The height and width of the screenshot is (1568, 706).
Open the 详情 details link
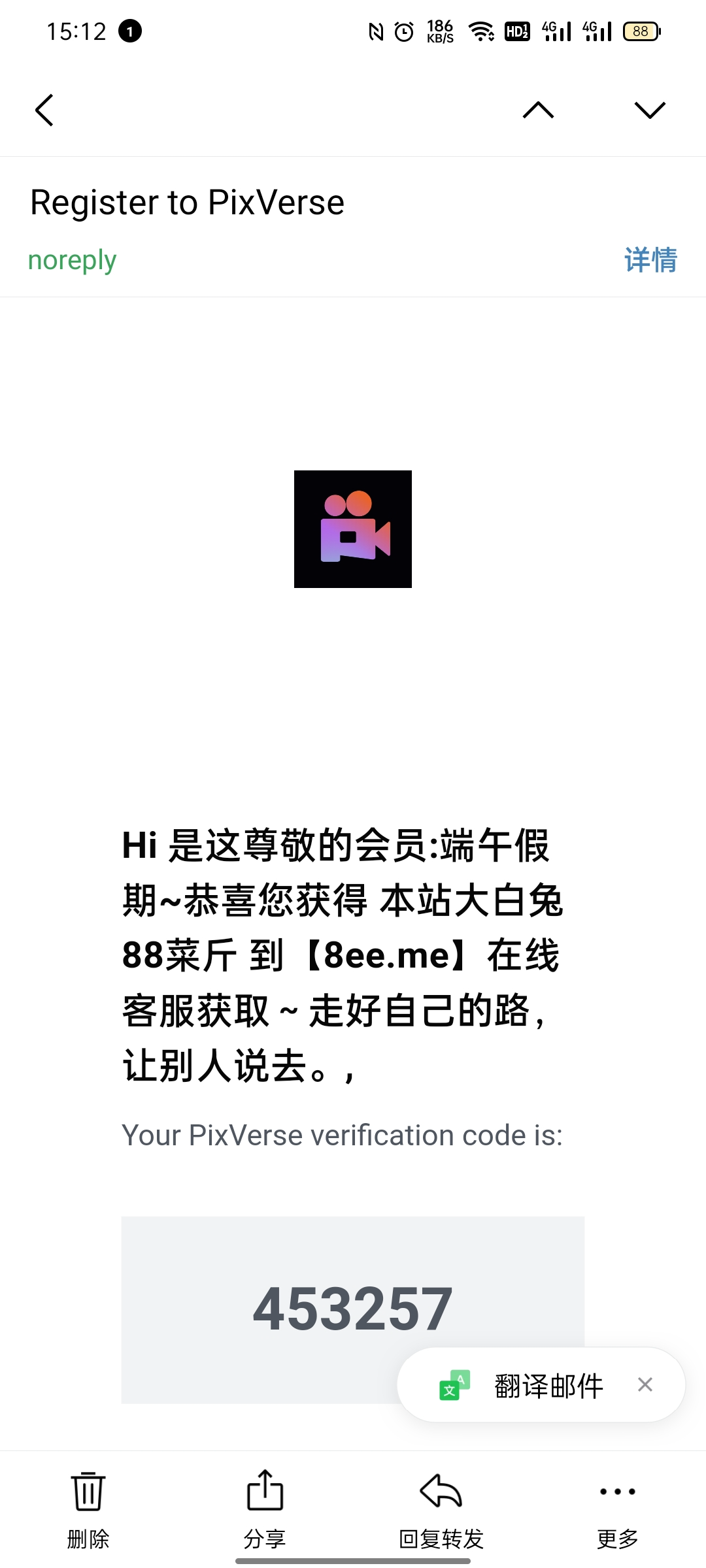[x=650, y=260]
